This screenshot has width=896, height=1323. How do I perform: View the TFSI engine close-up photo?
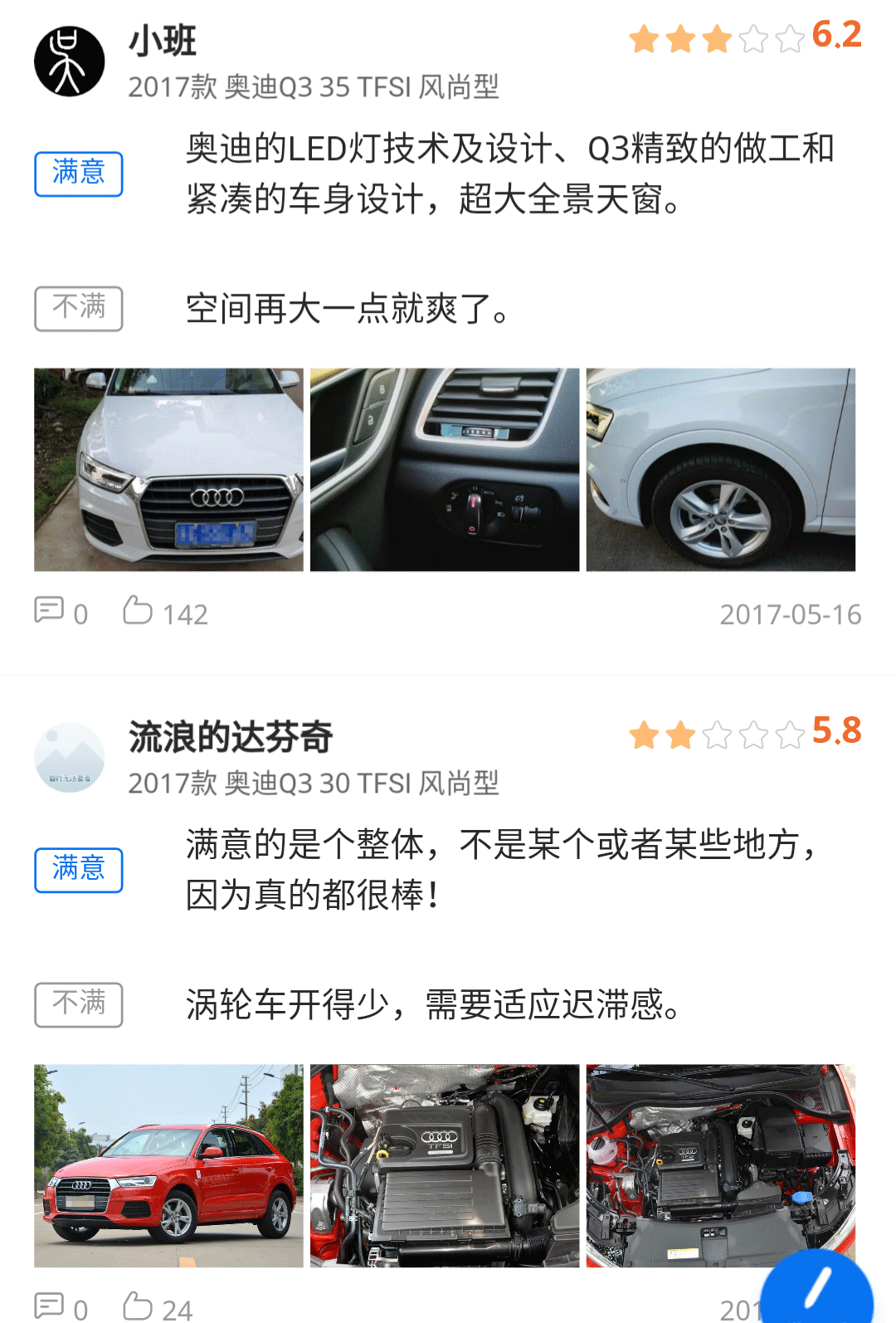[x=445, y=1165]
